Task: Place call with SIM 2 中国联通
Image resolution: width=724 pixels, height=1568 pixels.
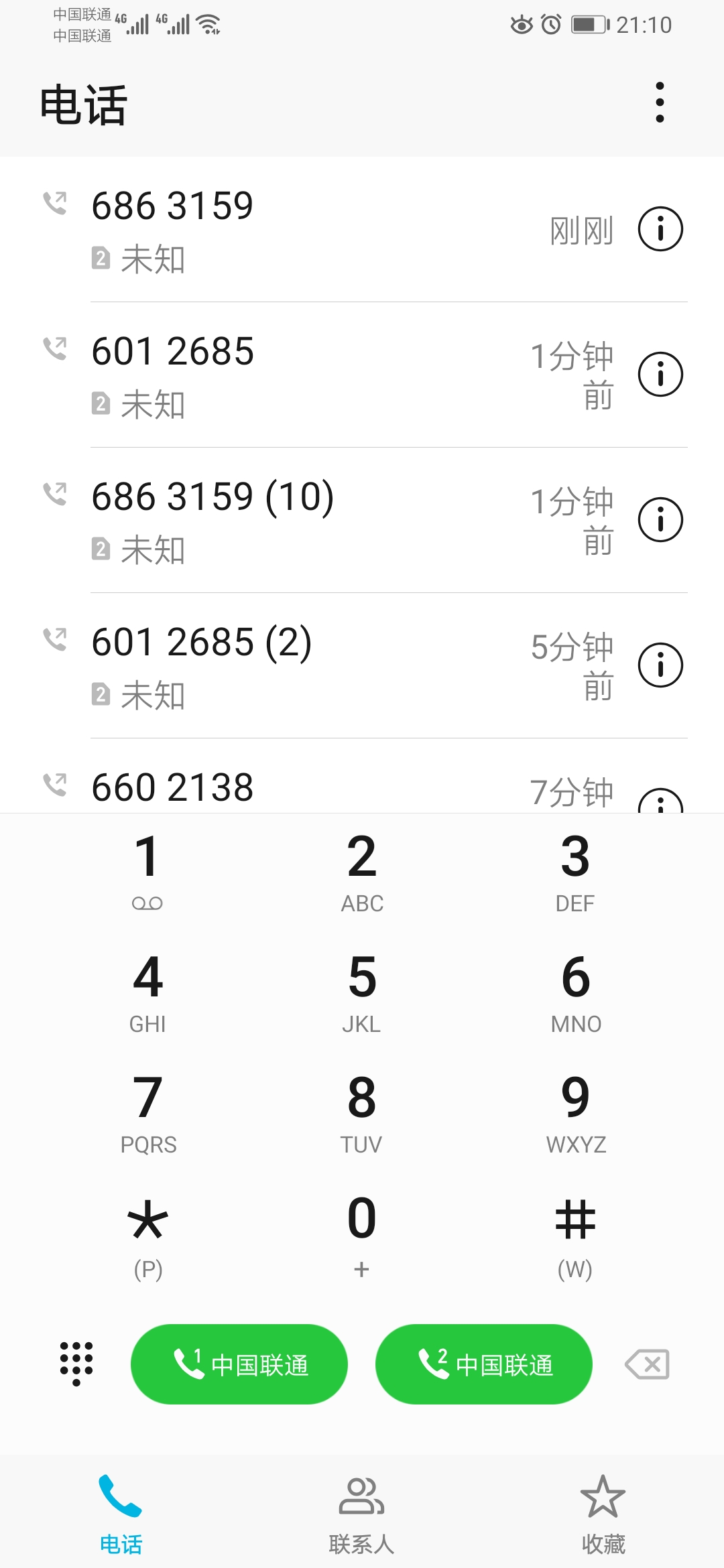Action: 483,1364
